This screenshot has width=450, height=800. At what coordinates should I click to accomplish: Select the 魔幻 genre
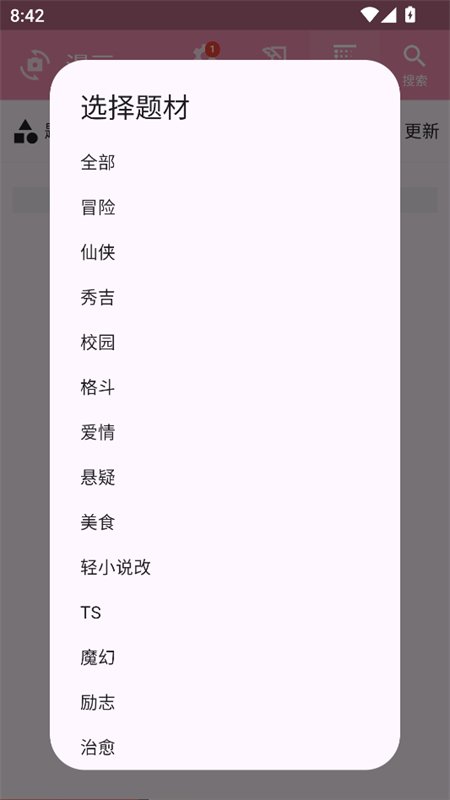click(224, 657)
